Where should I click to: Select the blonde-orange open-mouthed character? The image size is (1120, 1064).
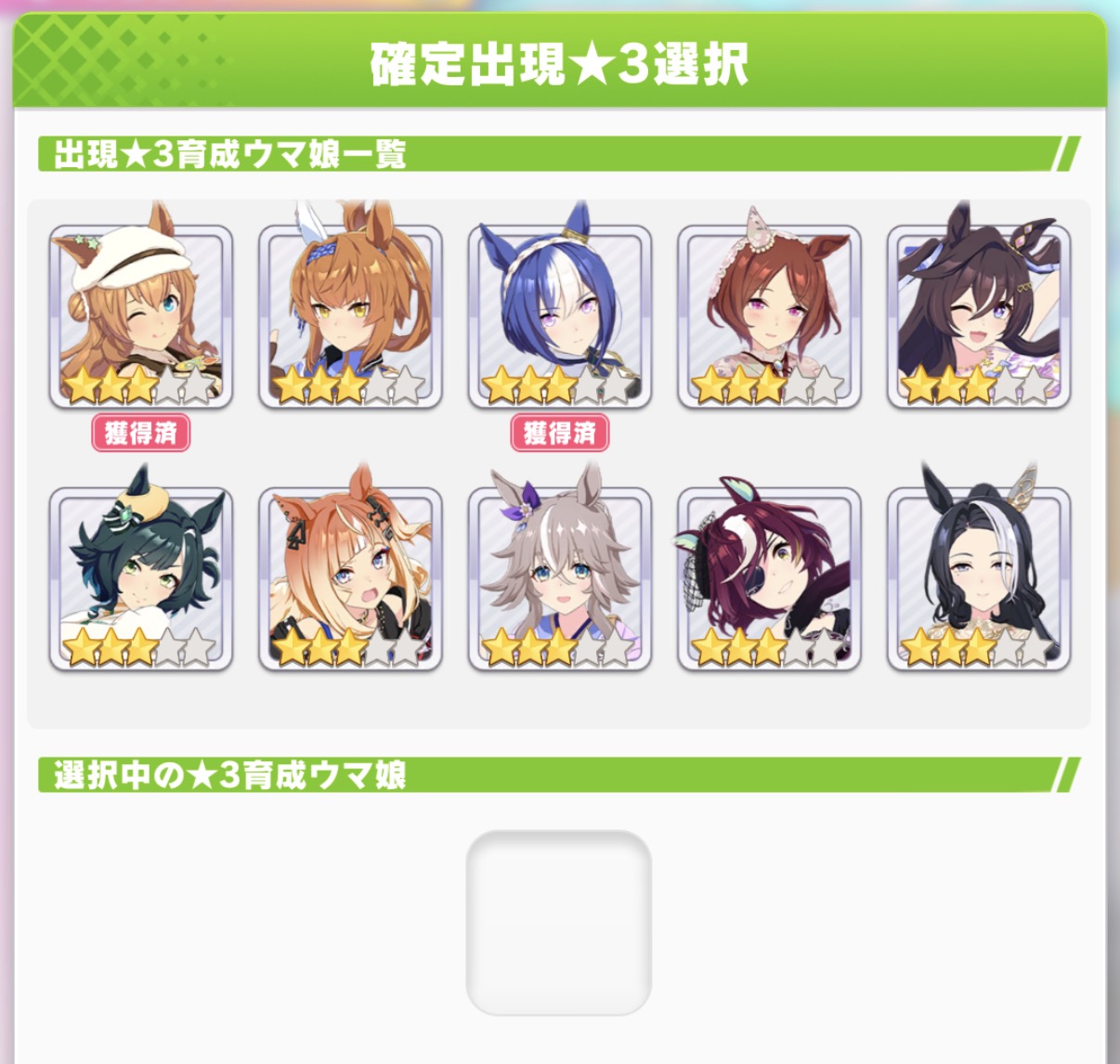click(x=350, y=577)
